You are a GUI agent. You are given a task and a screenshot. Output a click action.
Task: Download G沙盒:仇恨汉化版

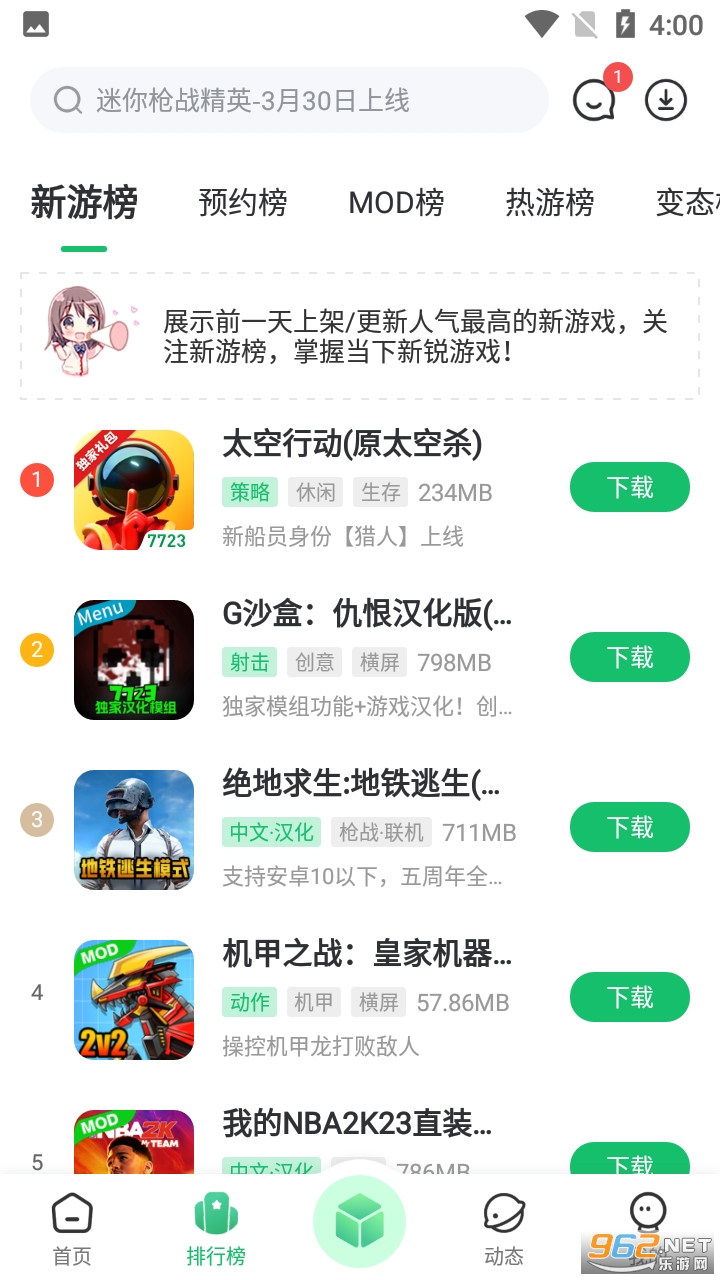click(x=629, y=658)
